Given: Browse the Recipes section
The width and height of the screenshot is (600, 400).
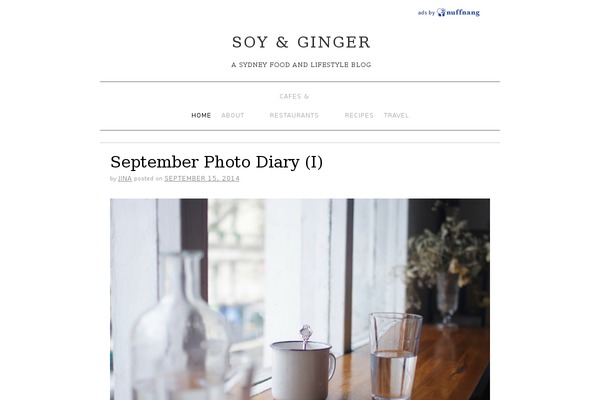Looking at the screenshot, I should (359, 115).
